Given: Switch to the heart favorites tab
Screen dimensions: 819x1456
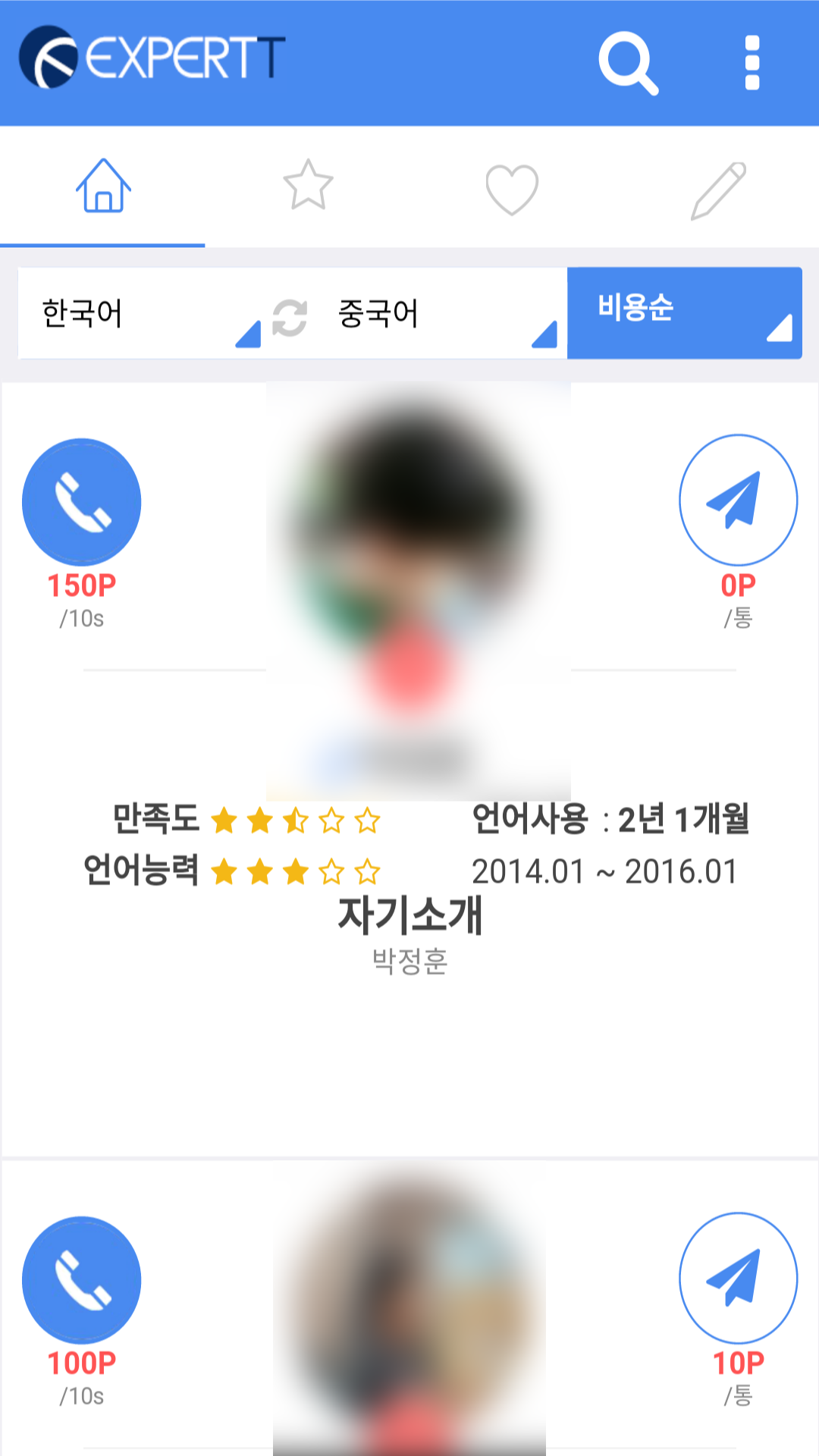Looking at the screenshot, I should pos(512,189).
